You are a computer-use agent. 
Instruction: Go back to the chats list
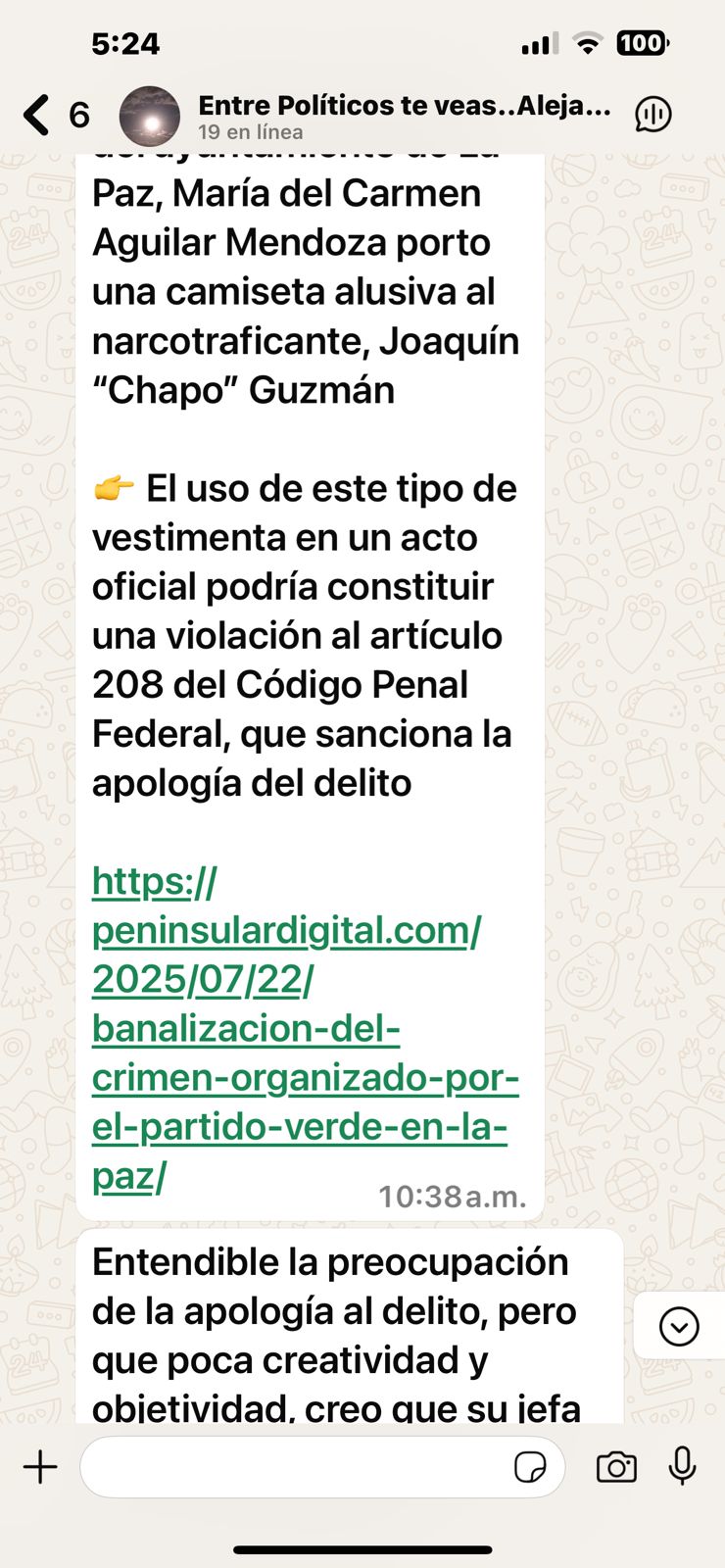[37, 115]
